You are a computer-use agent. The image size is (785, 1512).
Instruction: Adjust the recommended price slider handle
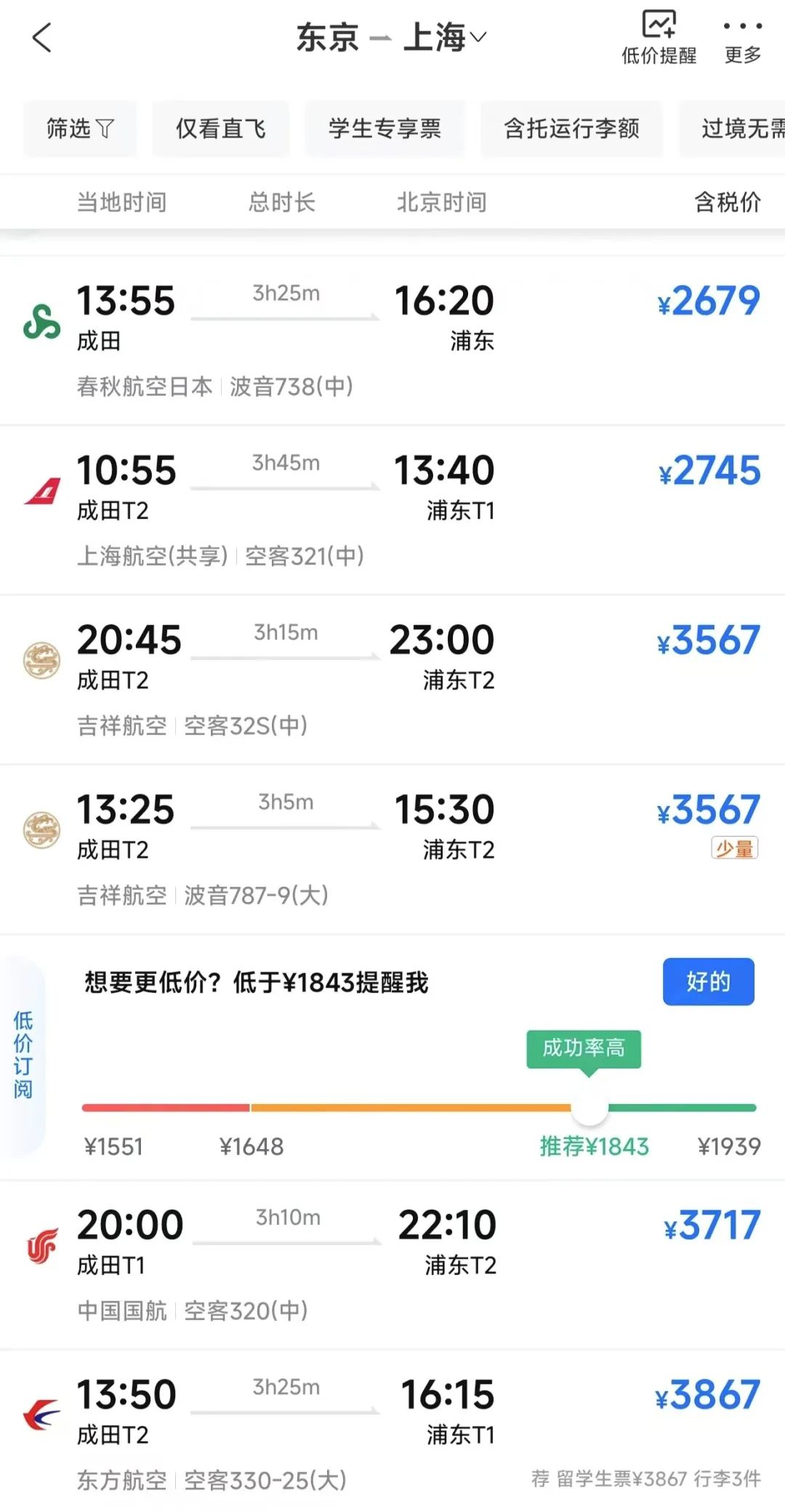click(589, 1108)
